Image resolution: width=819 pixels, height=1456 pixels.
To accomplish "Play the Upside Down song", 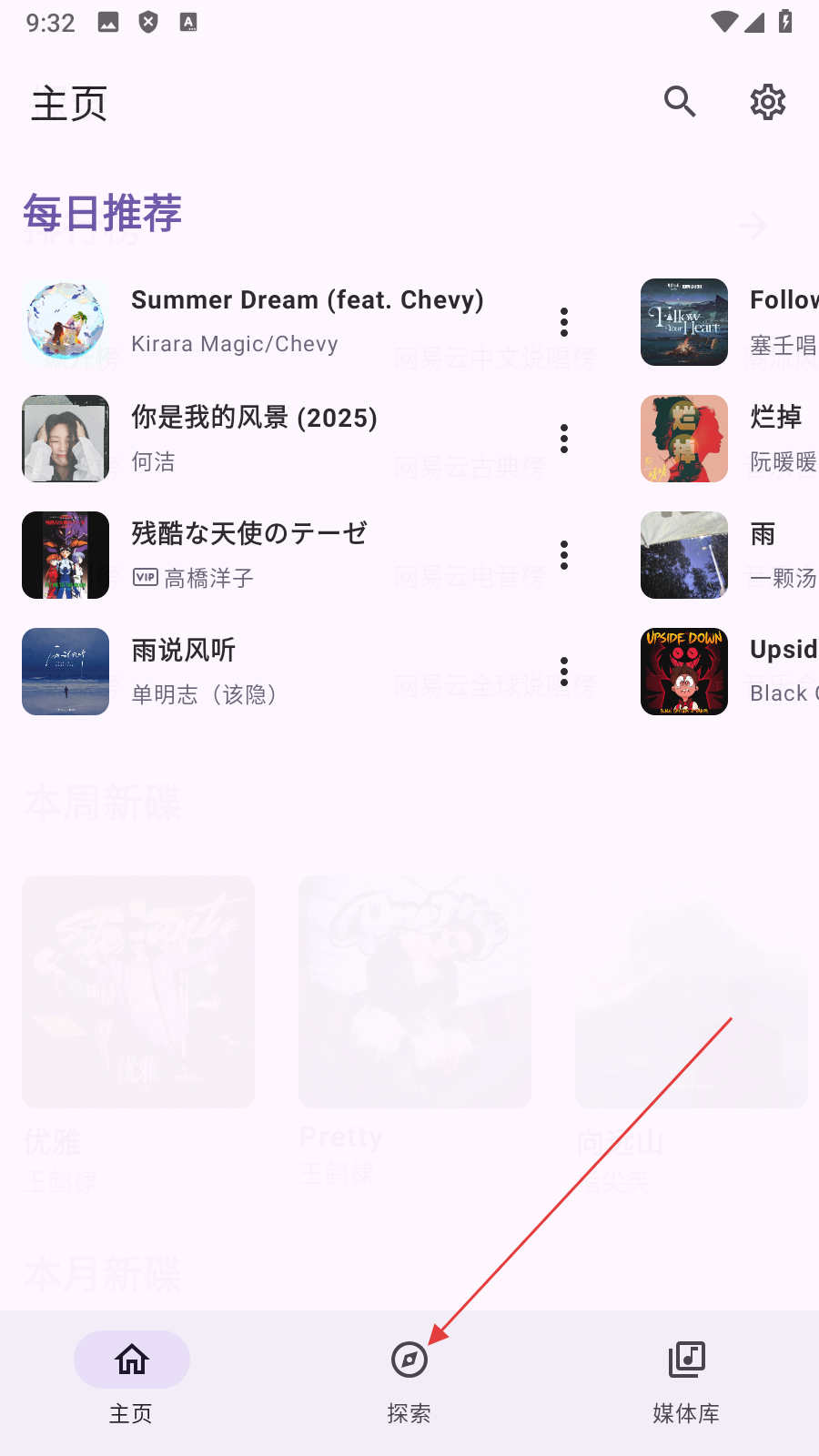I will (x=728, y=671).
